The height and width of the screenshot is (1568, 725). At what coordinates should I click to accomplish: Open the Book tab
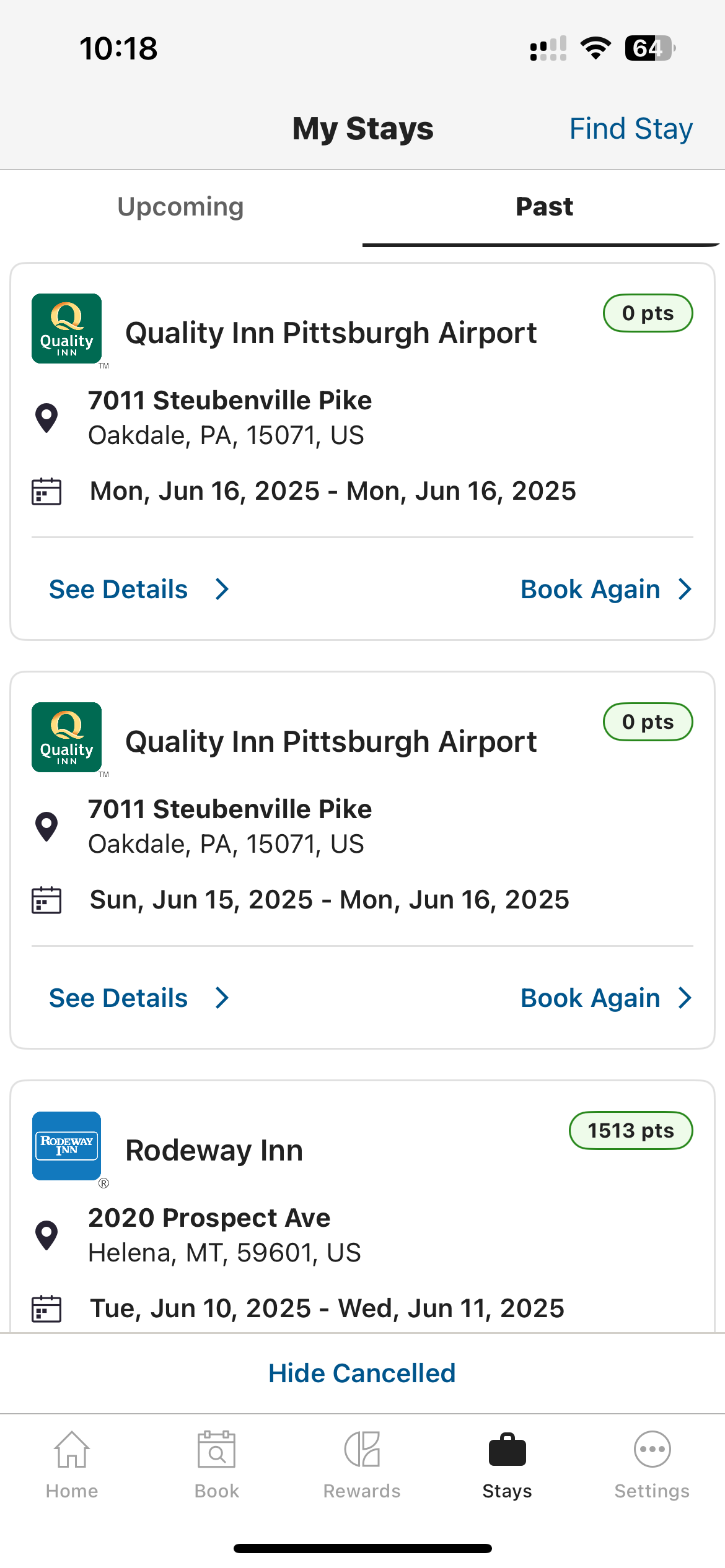click(217, 1465)
